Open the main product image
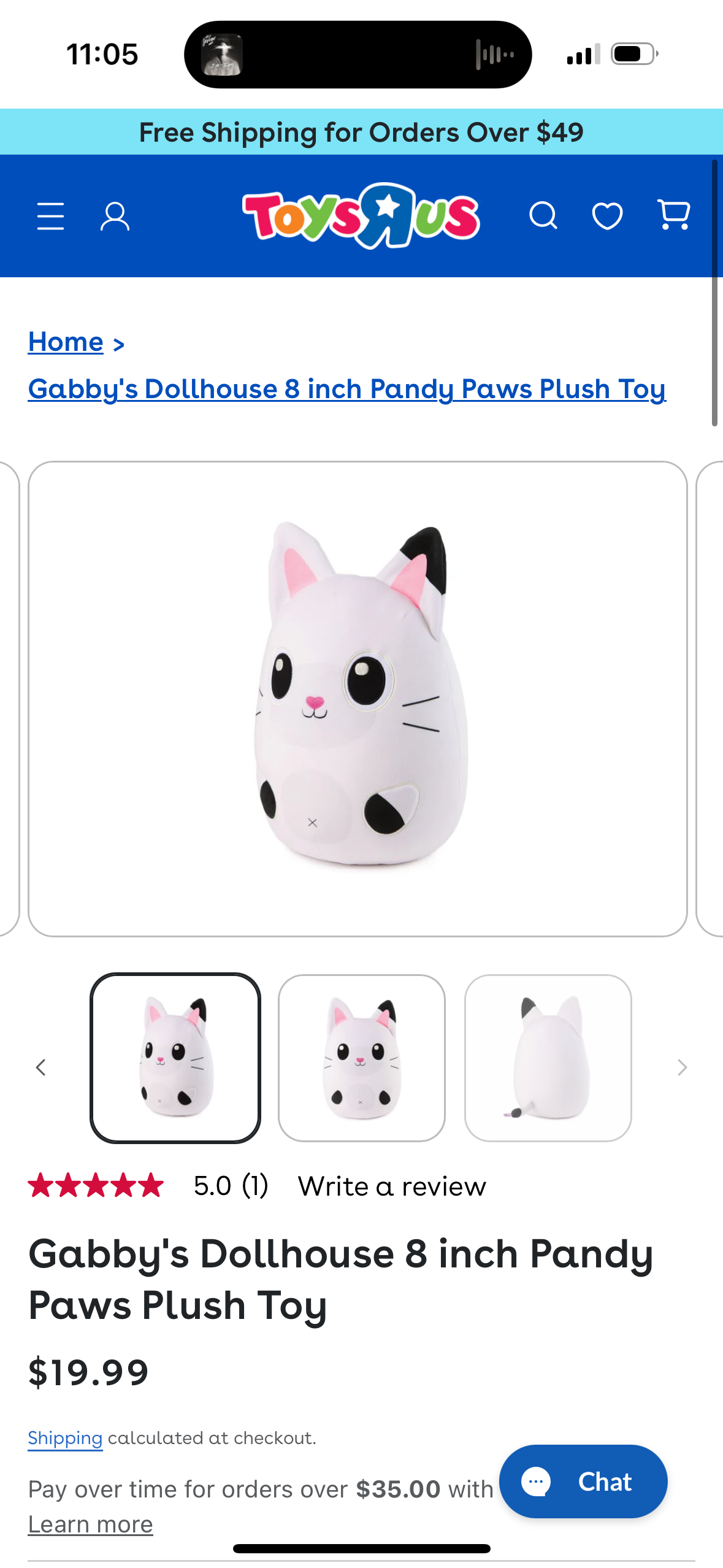The image size is (723, 1568). (358, 698)
